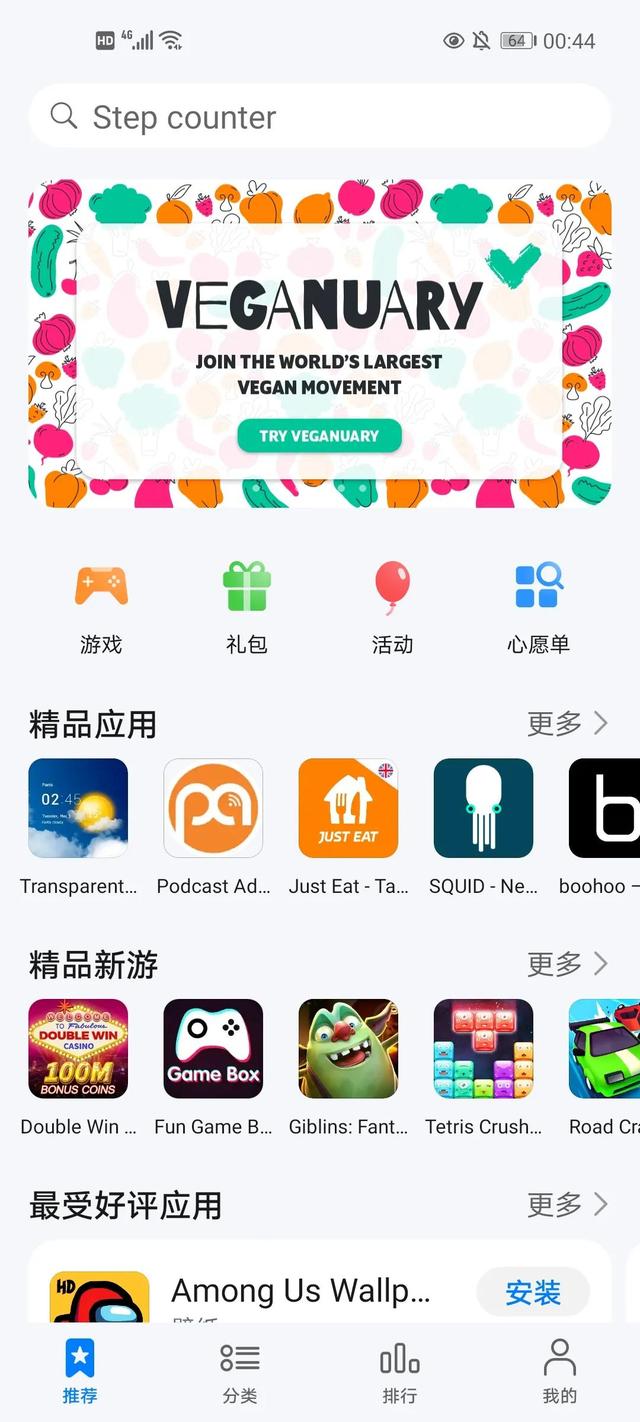Open Giblins fantasy game
This screenshot has width=640, height=1422.
click(x=348, y=1049)
